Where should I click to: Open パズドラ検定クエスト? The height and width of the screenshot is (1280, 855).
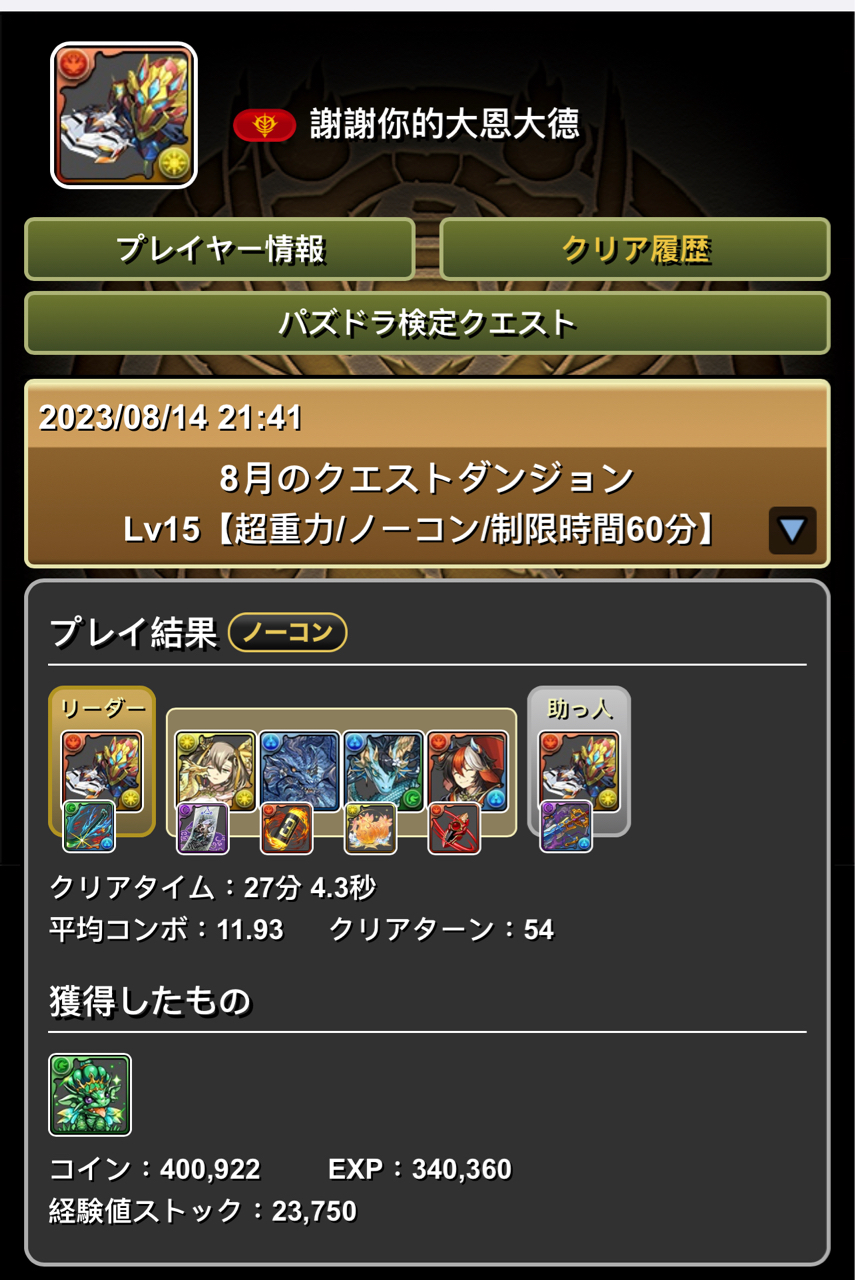pos(427,323)
